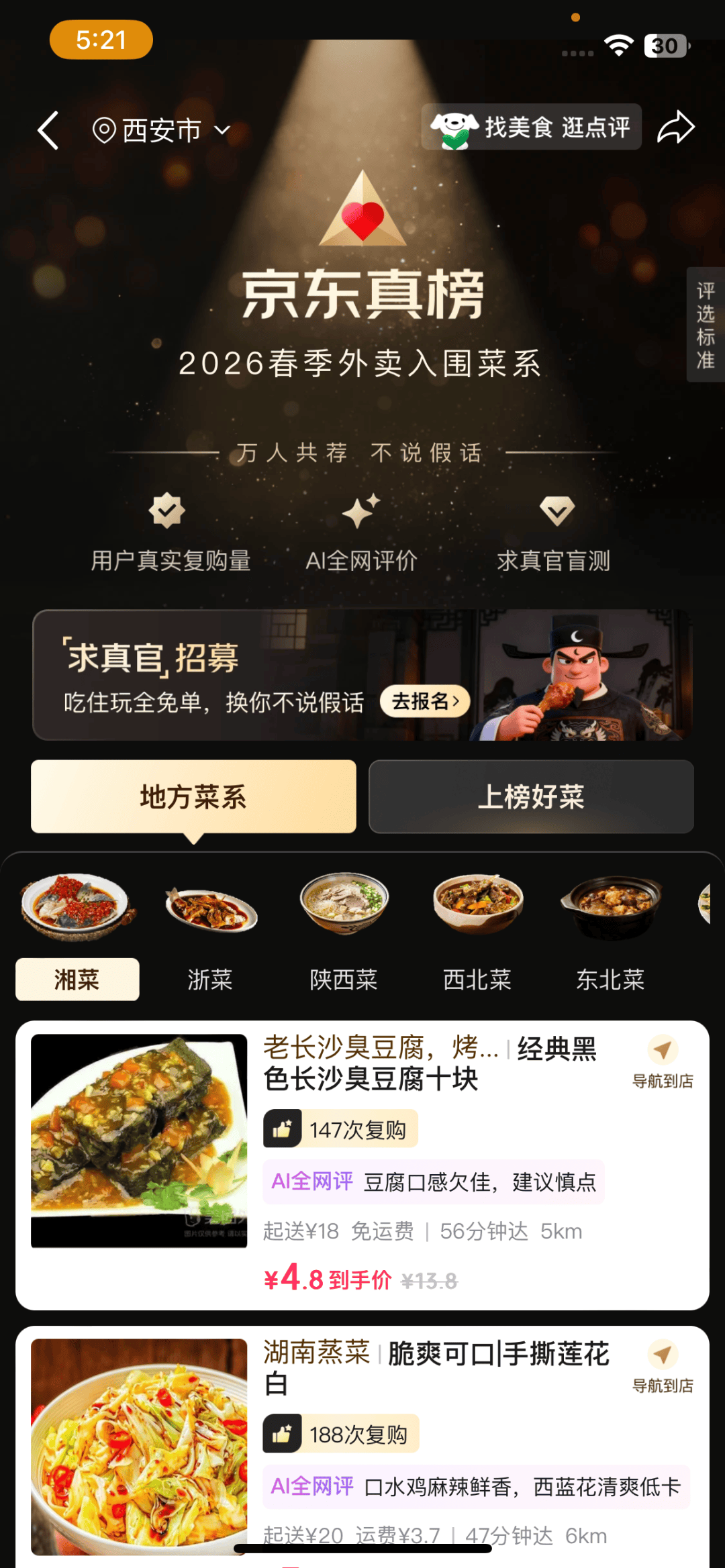Choose the 陕西菜 cuisine category

pyautogui.click(x=344, y=980)
